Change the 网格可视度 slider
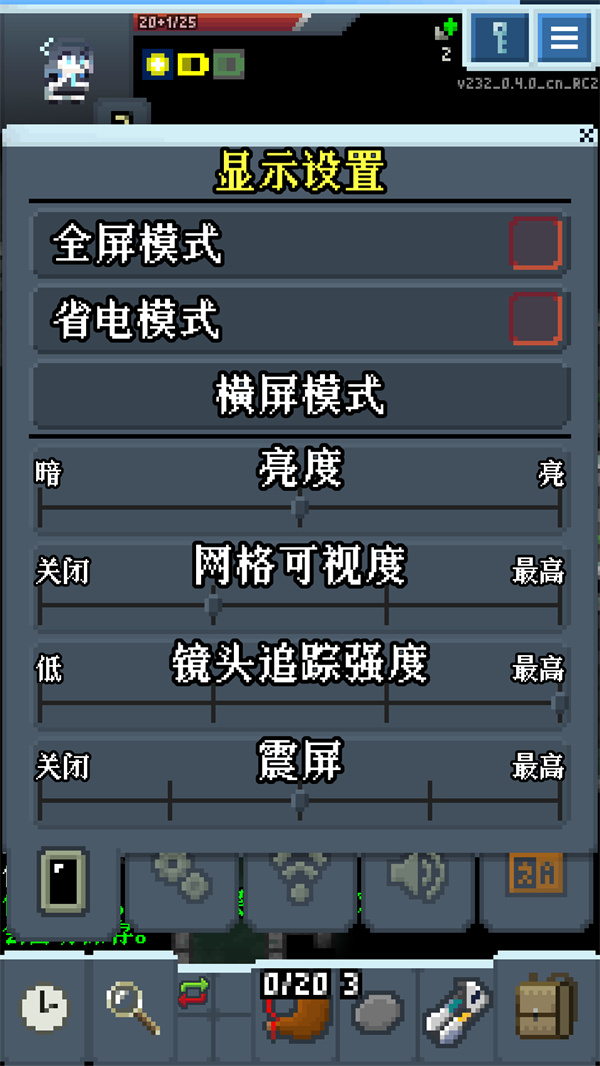 tap(213, 605)
